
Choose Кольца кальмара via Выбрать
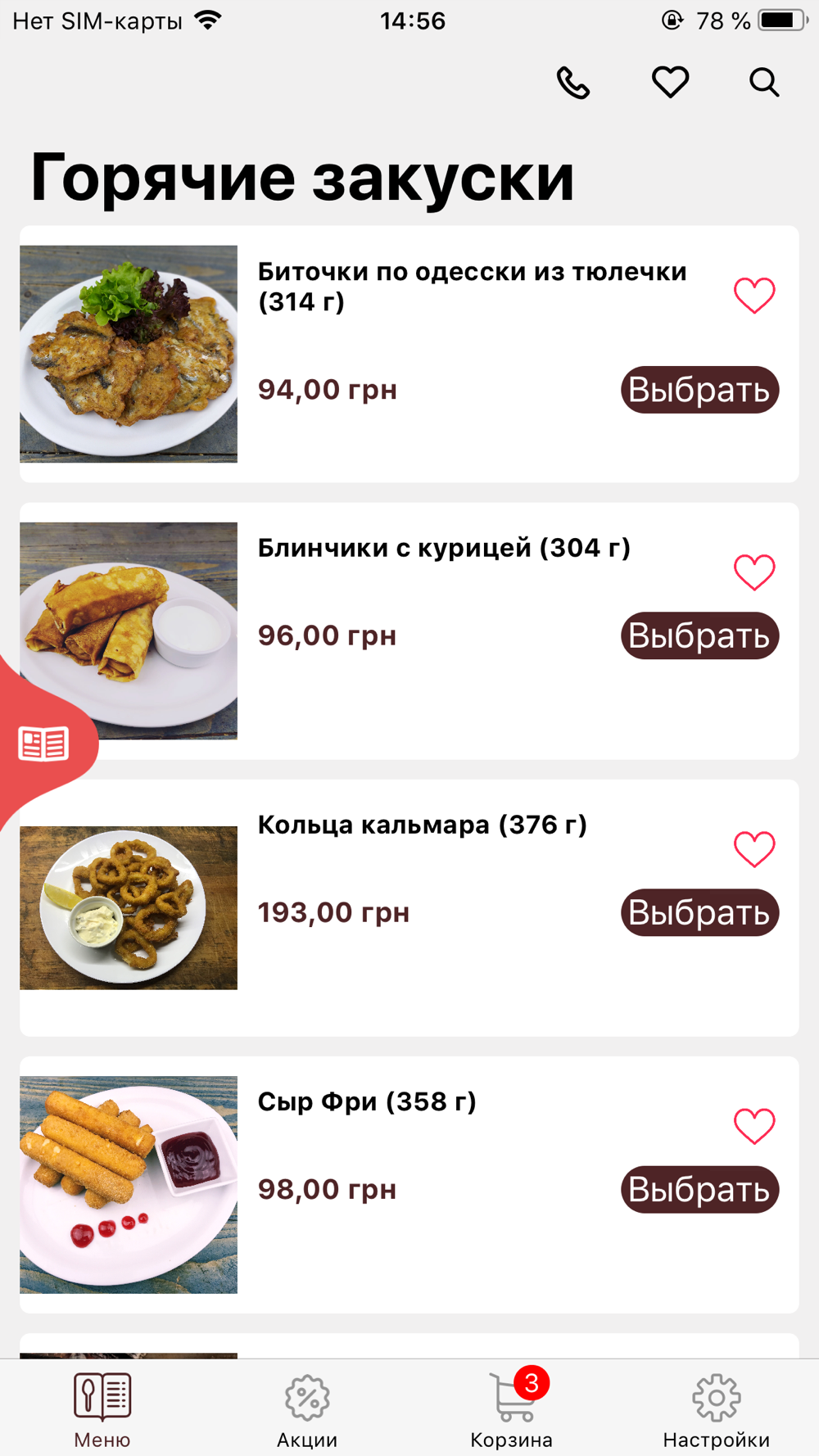tap(699, 912)
